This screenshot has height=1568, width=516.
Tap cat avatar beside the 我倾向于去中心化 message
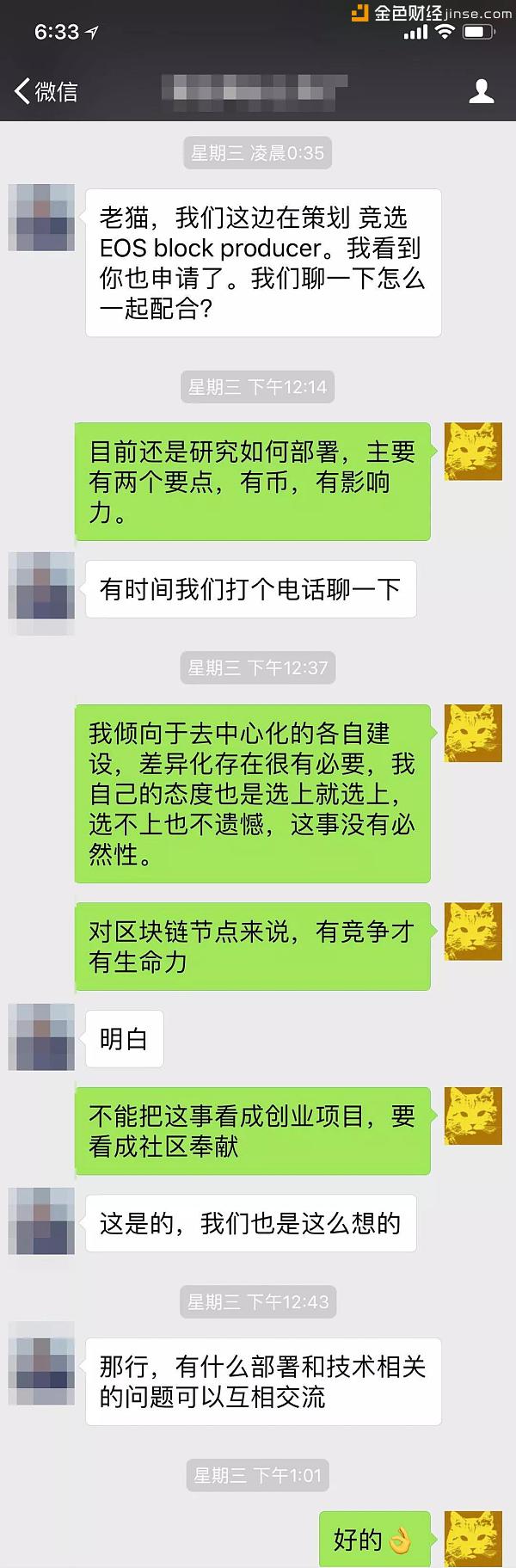[x=473, y=733]
